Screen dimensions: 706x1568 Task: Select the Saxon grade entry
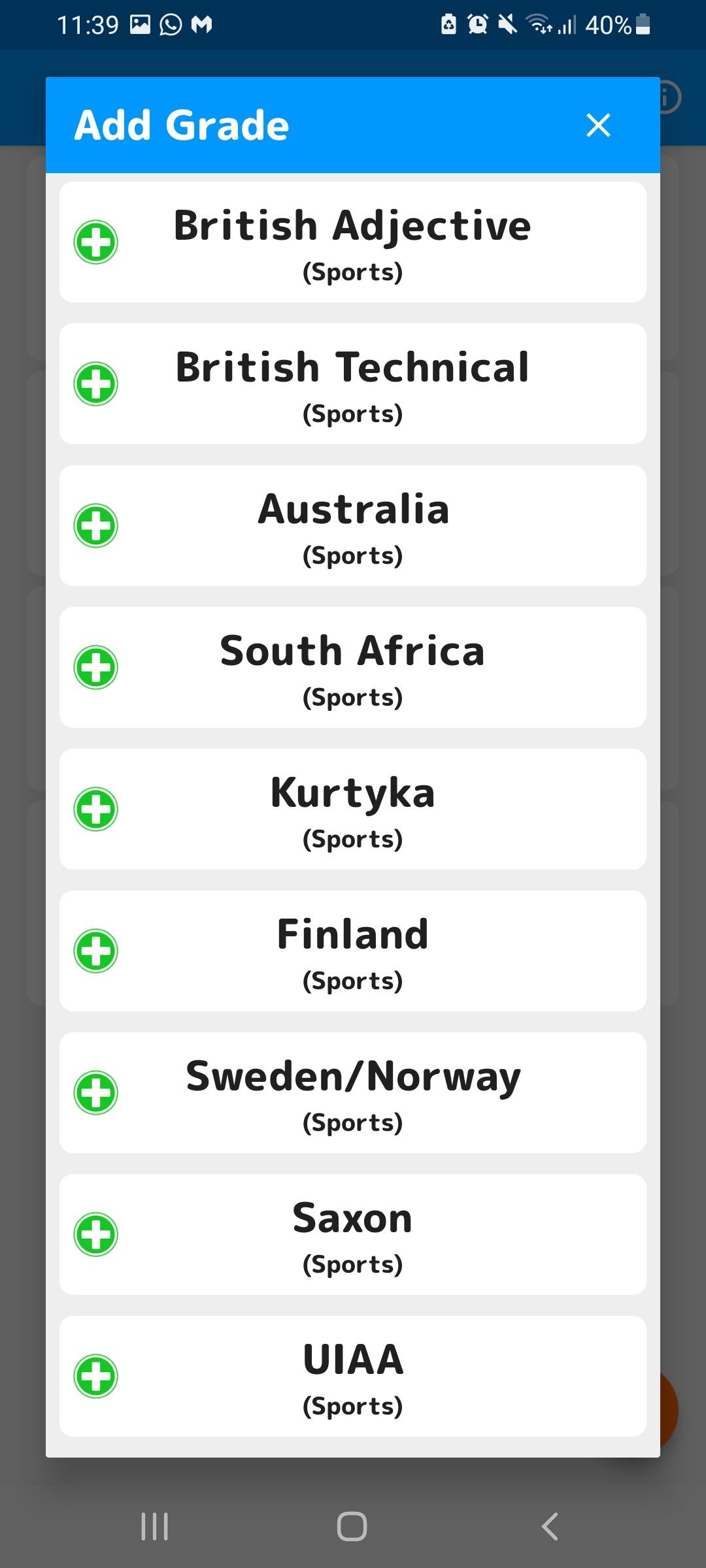tap(353, 1235)
